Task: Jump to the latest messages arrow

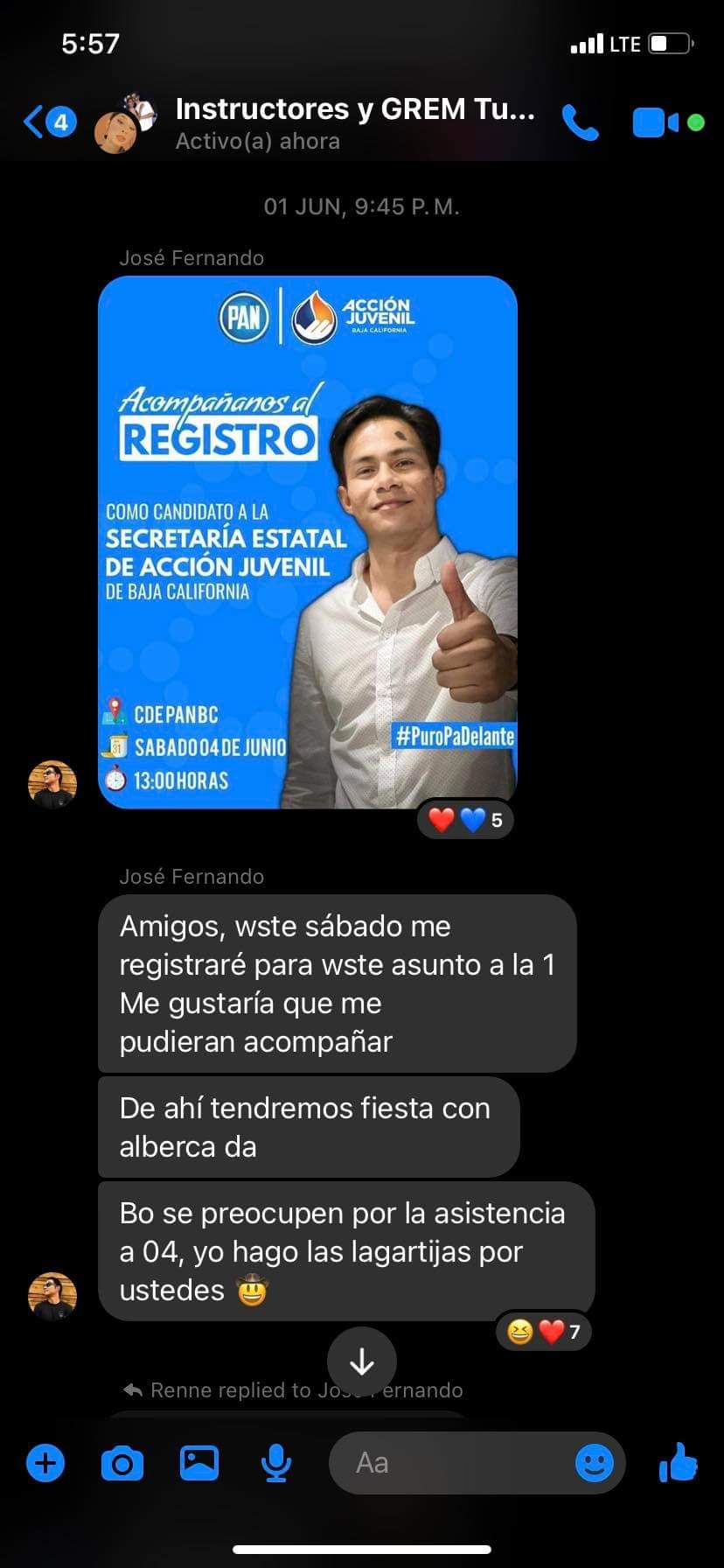Action: (362, 1361)
